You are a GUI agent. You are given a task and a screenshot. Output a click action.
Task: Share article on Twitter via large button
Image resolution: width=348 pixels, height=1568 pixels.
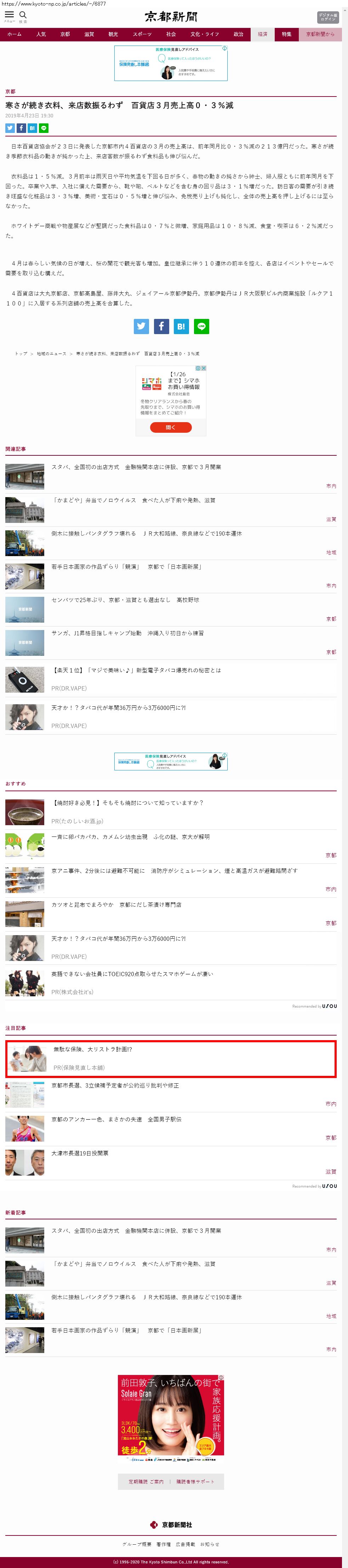pos(141,326)
